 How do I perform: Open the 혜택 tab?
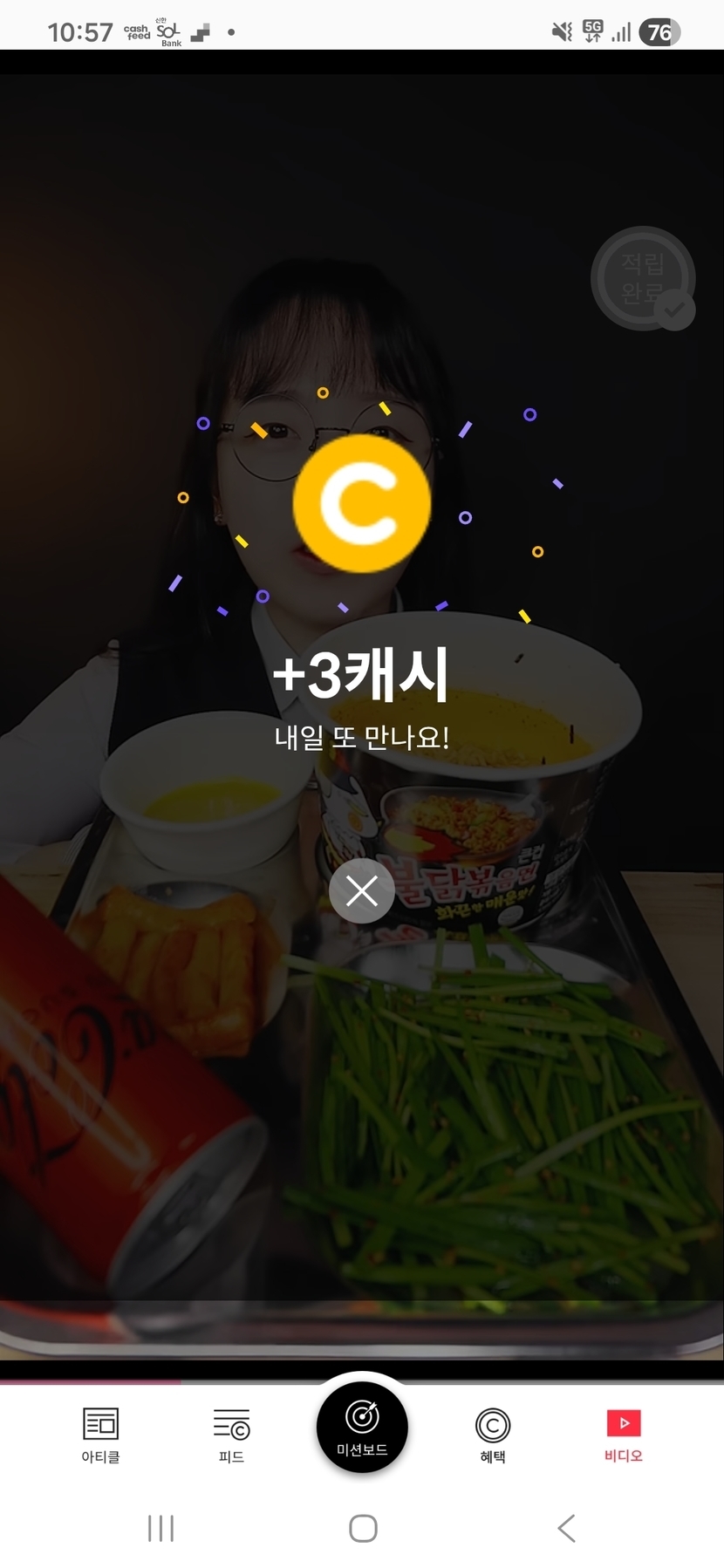[x=492, y=1435]
